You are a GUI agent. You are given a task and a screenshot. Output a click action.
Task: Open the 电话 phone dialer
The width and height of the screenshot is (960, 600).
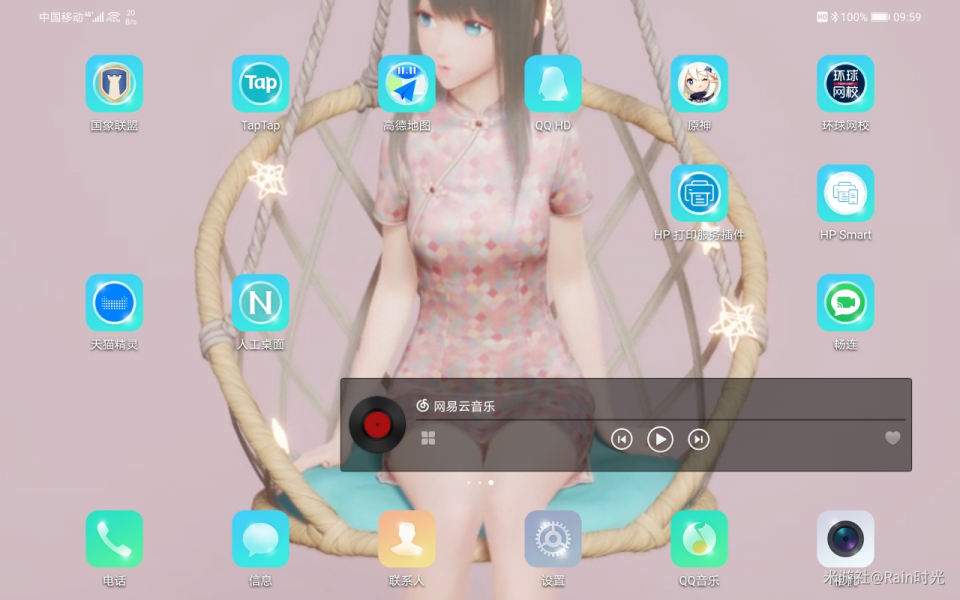114,539
